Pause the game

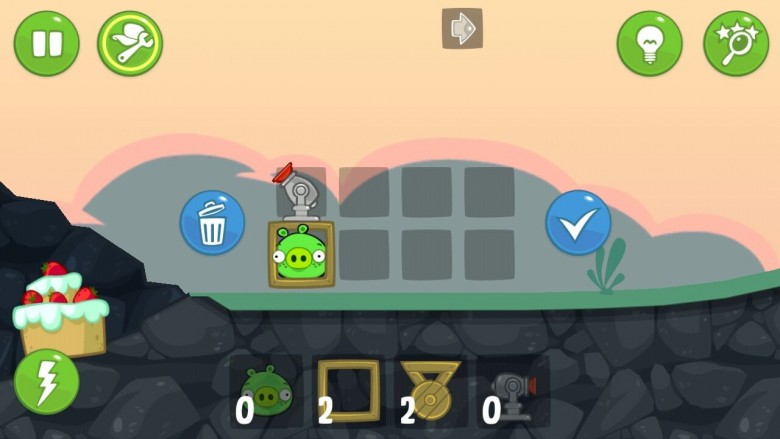tap(46, 44)
